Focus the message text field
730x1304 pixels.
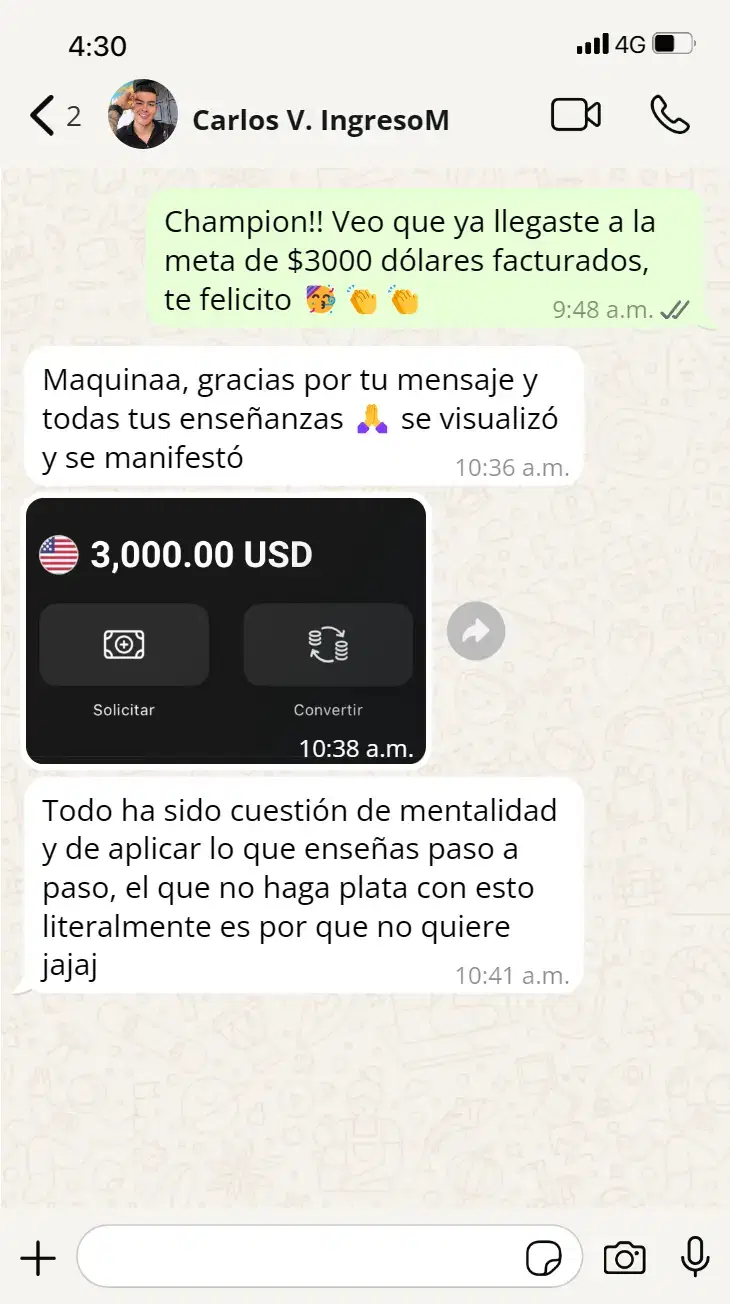[x=300, y=1257]
